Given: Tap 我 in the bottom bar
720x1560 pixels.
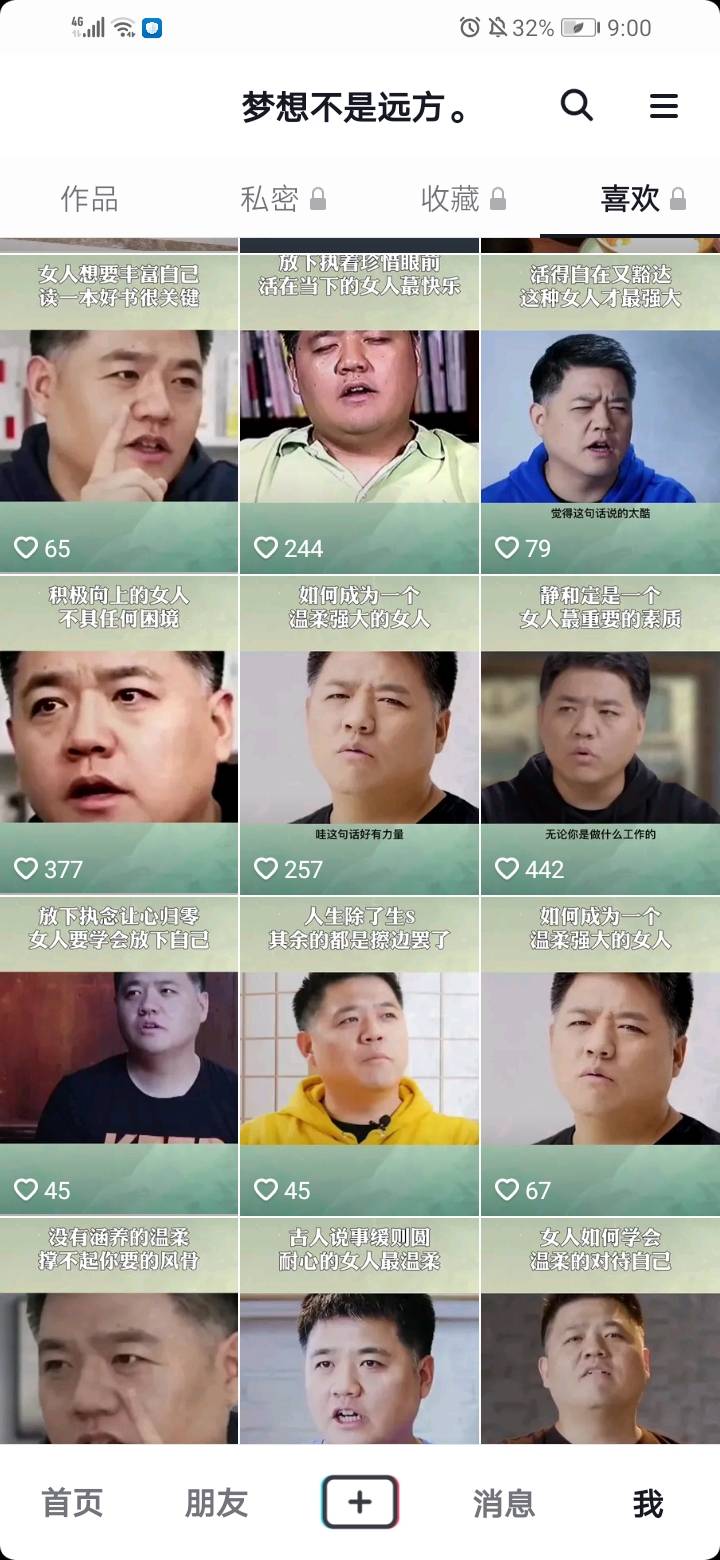Looking at the screenshot, I should [x=648, y=1500].
